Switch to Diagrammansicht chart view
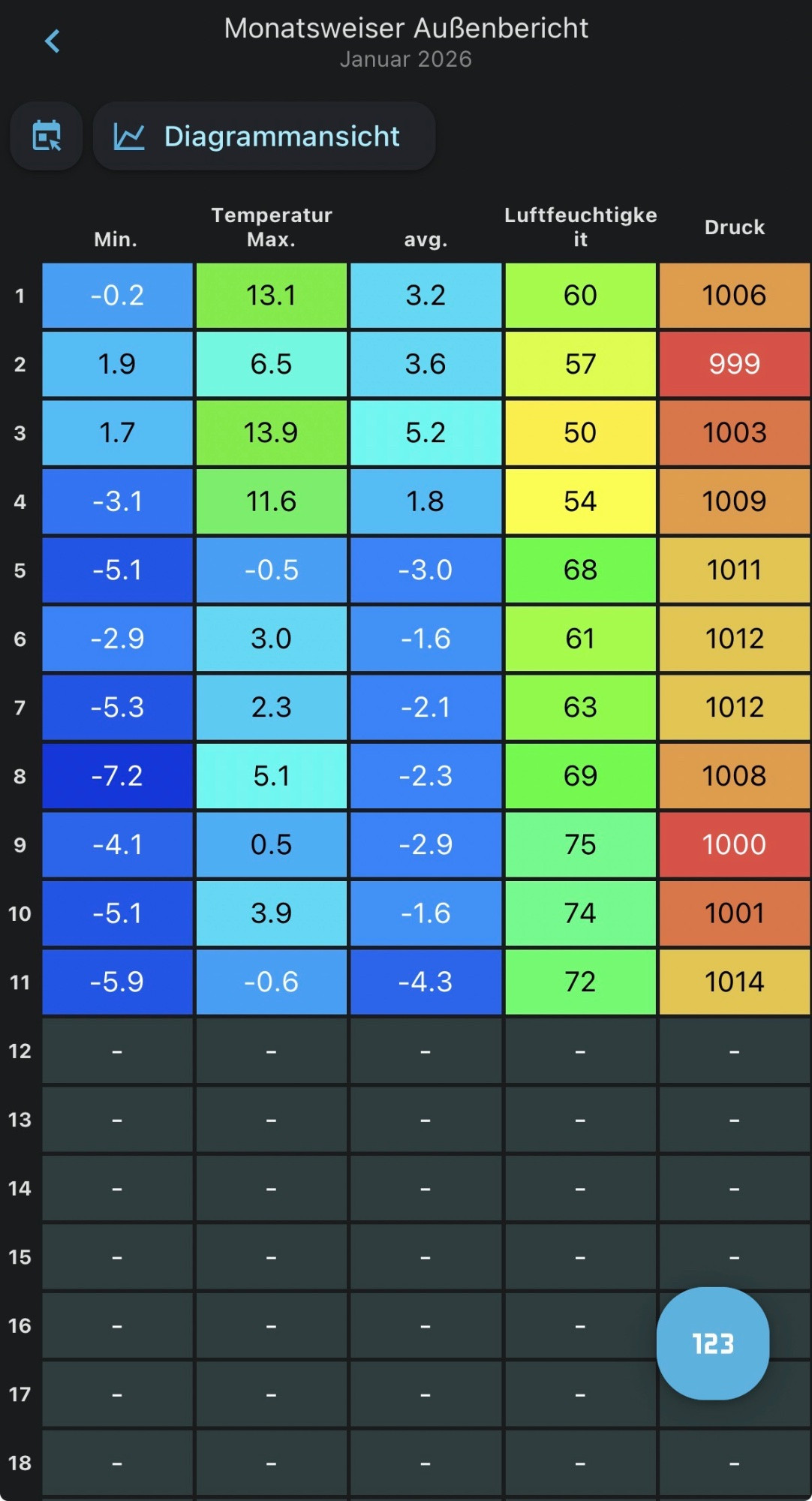 click(263, 137)
